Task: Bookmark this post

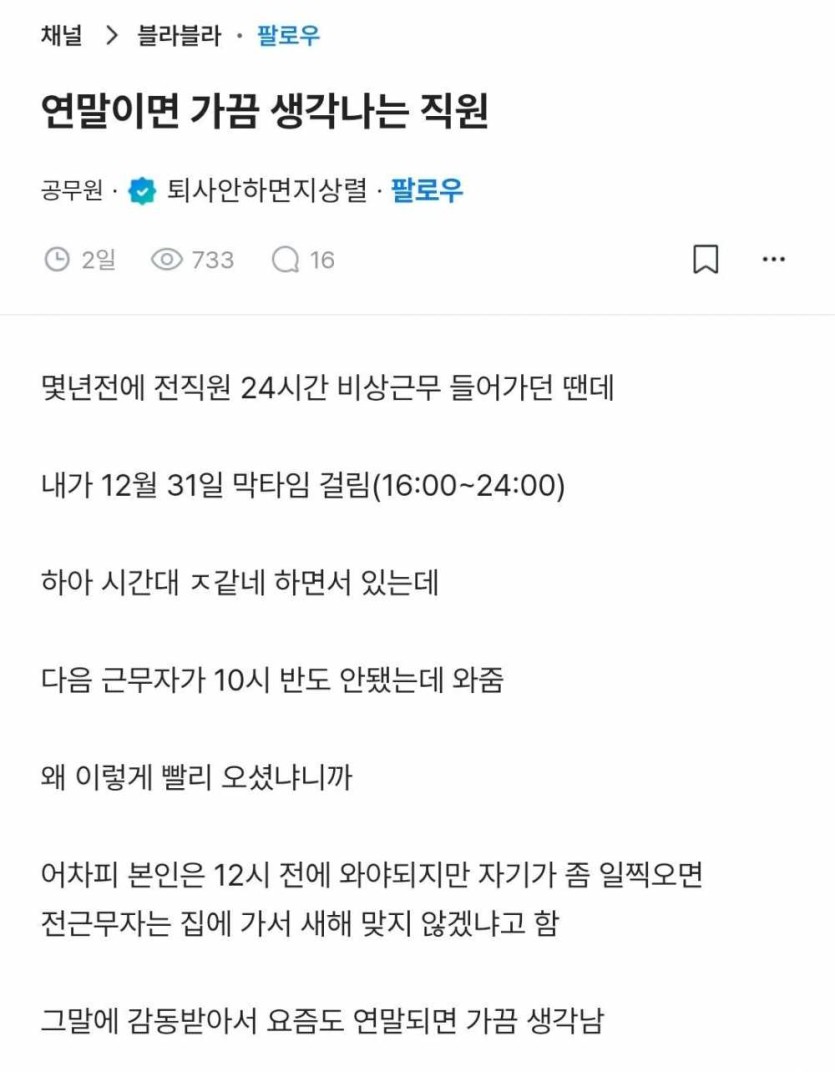Action: click(706, 260)
